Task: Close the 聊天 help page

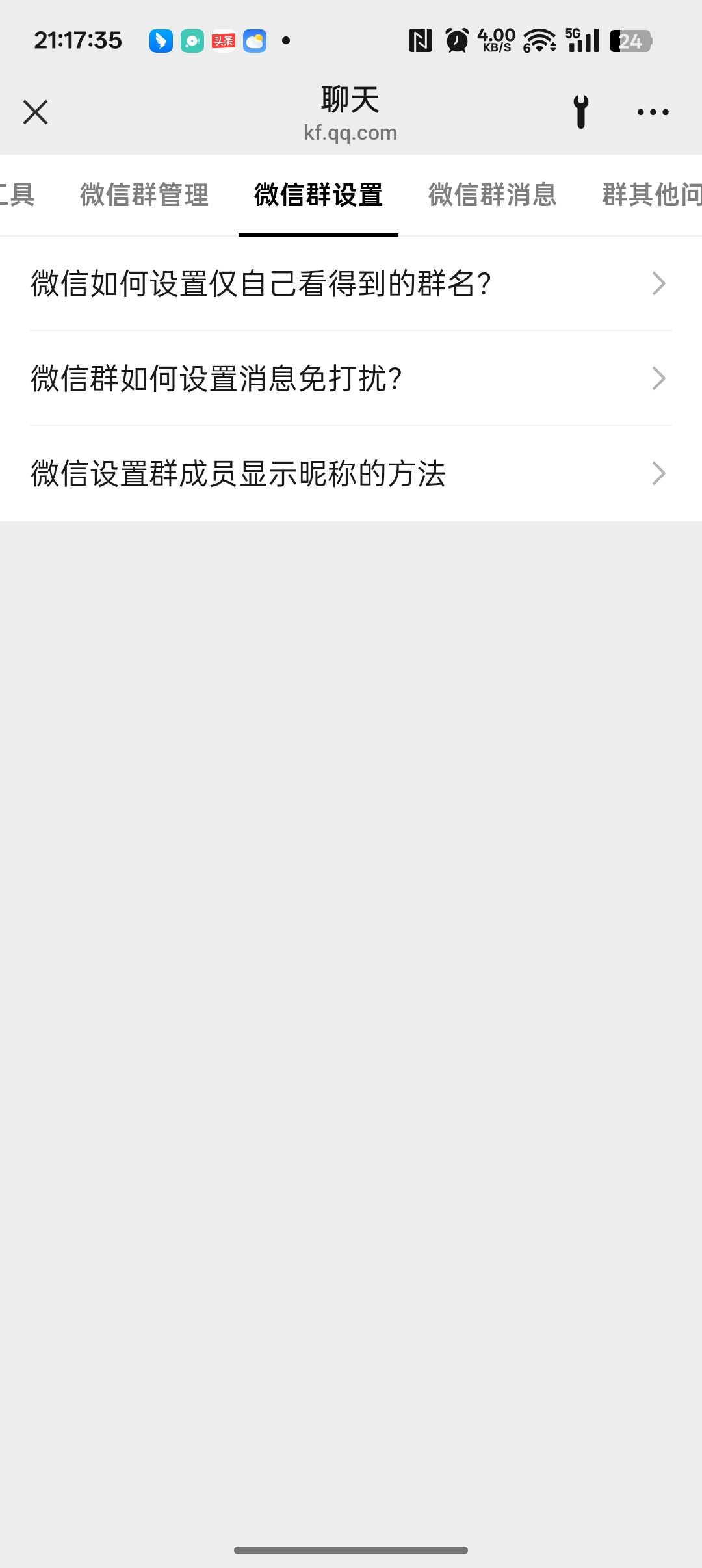Action: (36, 112)
